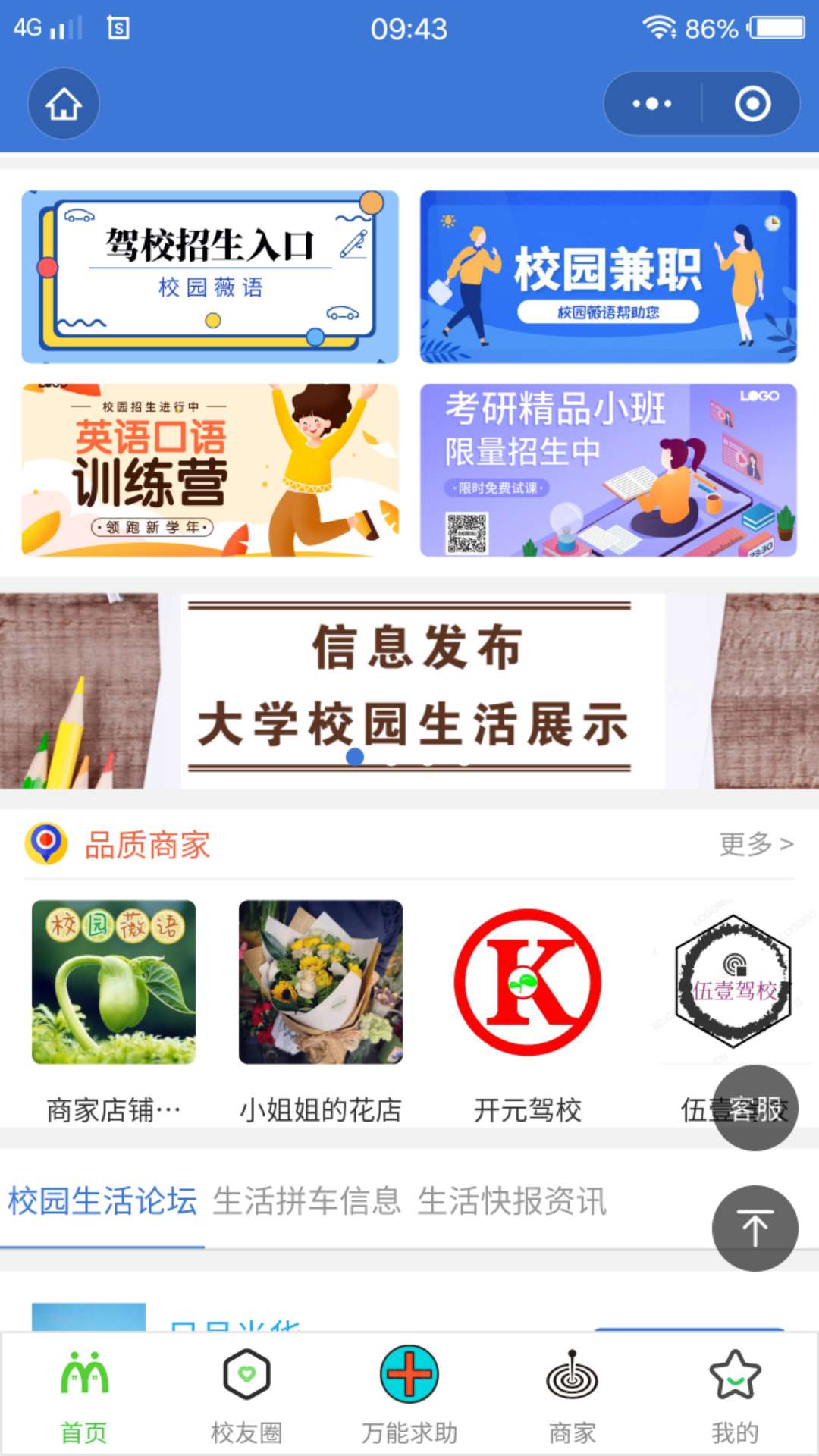The width and height of the screenshot is (819, 1456).
Task: Open the 英语口语训练营 banner
Action: point(210,470)
